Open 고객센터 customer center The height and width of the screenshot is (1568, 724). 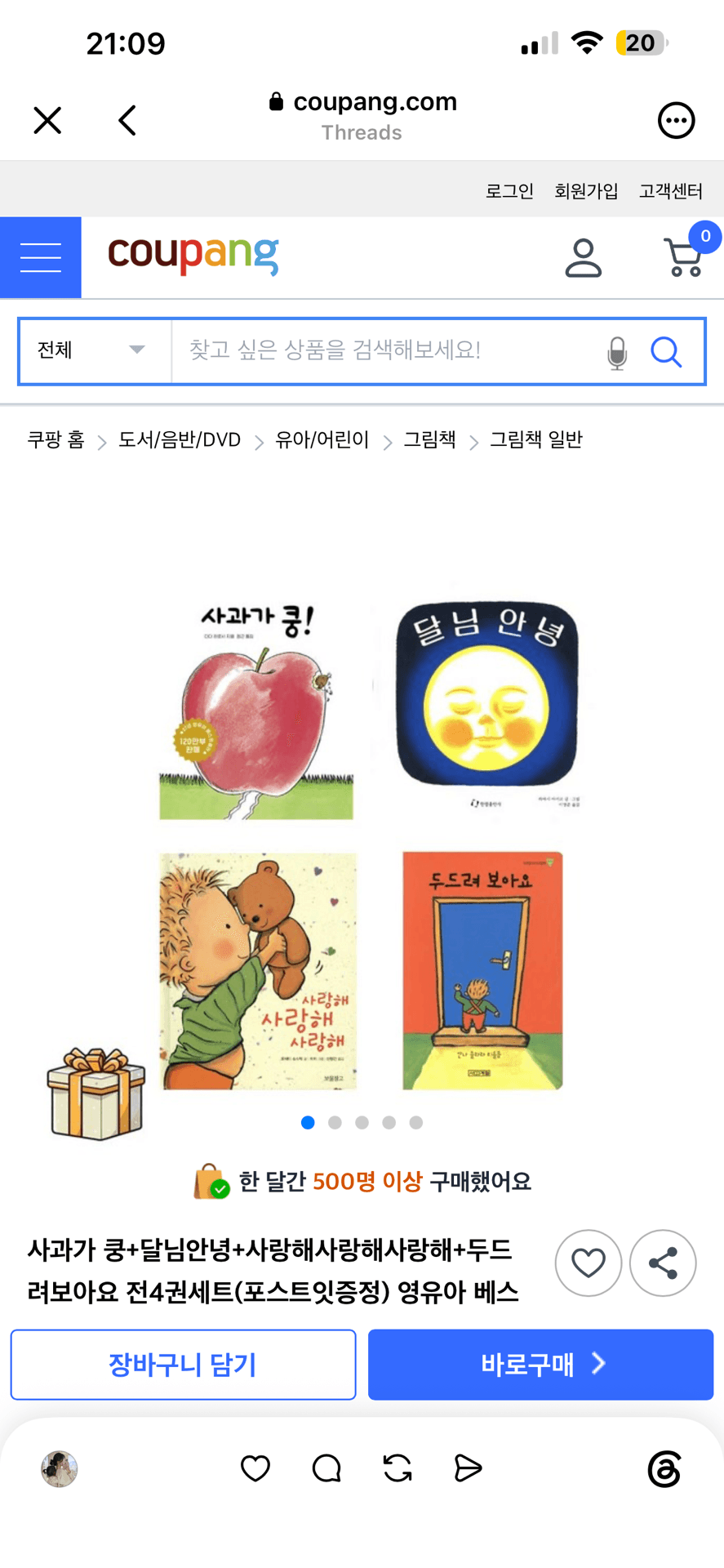pyautogui.click(x=670, y=191)
